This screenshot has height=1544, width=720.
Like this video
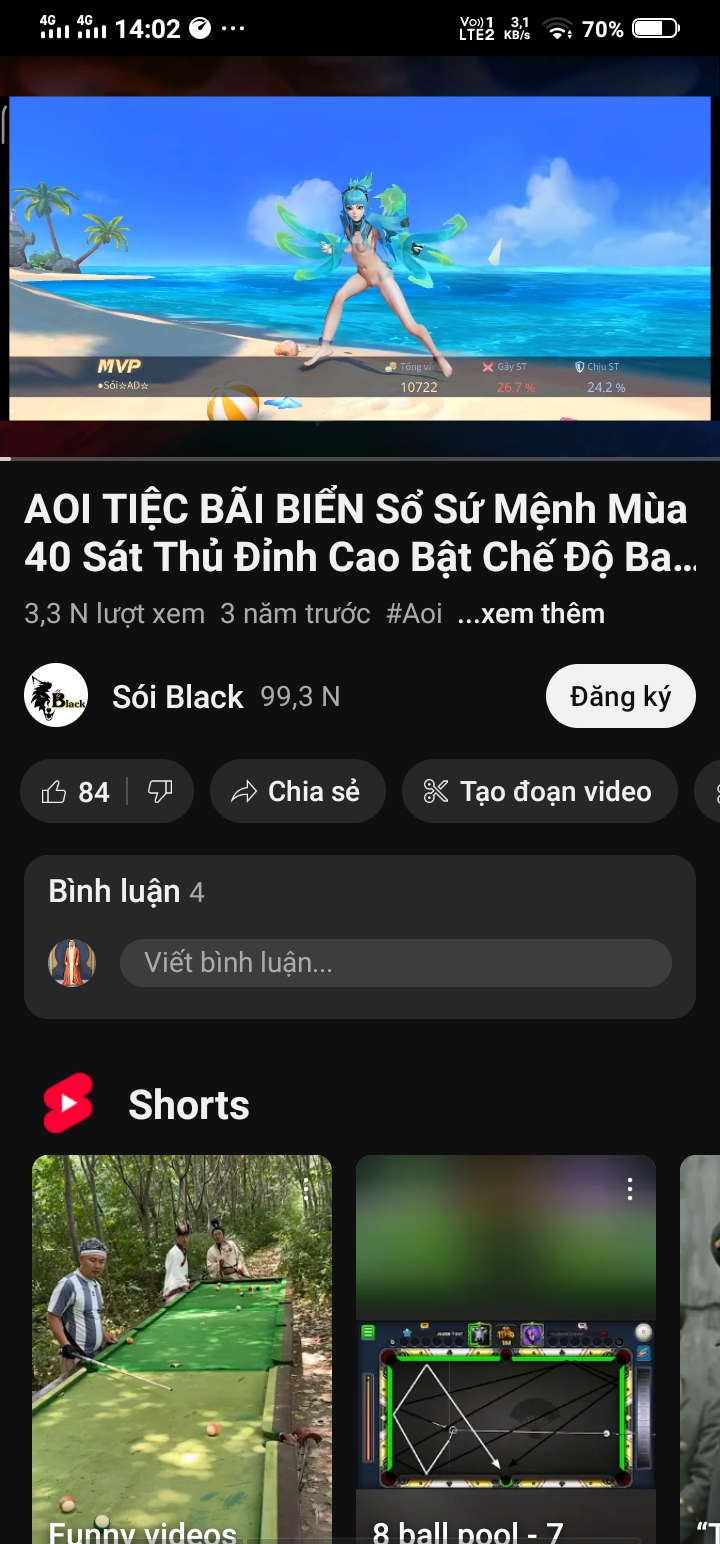74,792
